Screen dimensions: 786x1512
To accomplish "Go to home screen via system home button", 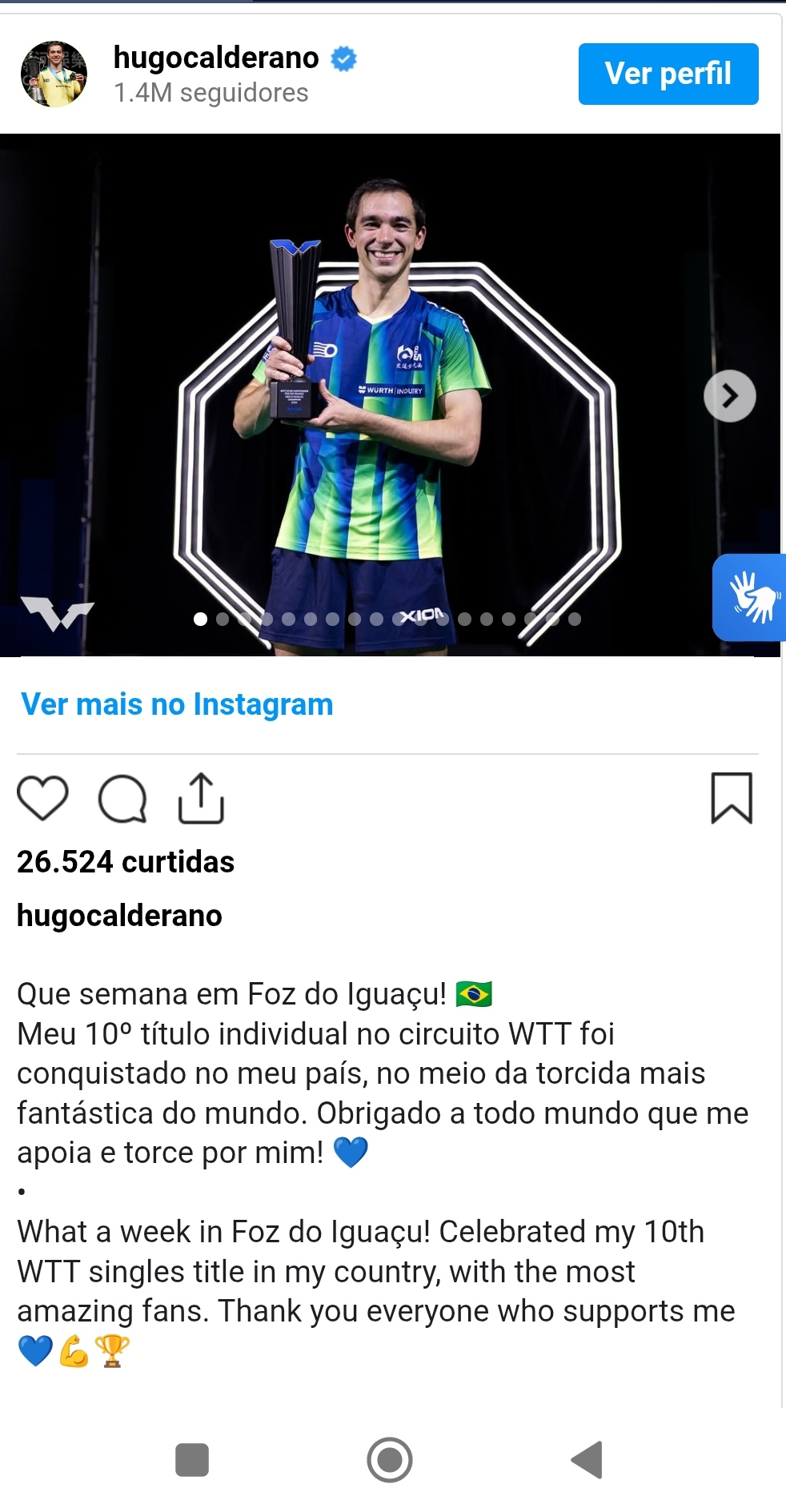I will click(390, 1459).
